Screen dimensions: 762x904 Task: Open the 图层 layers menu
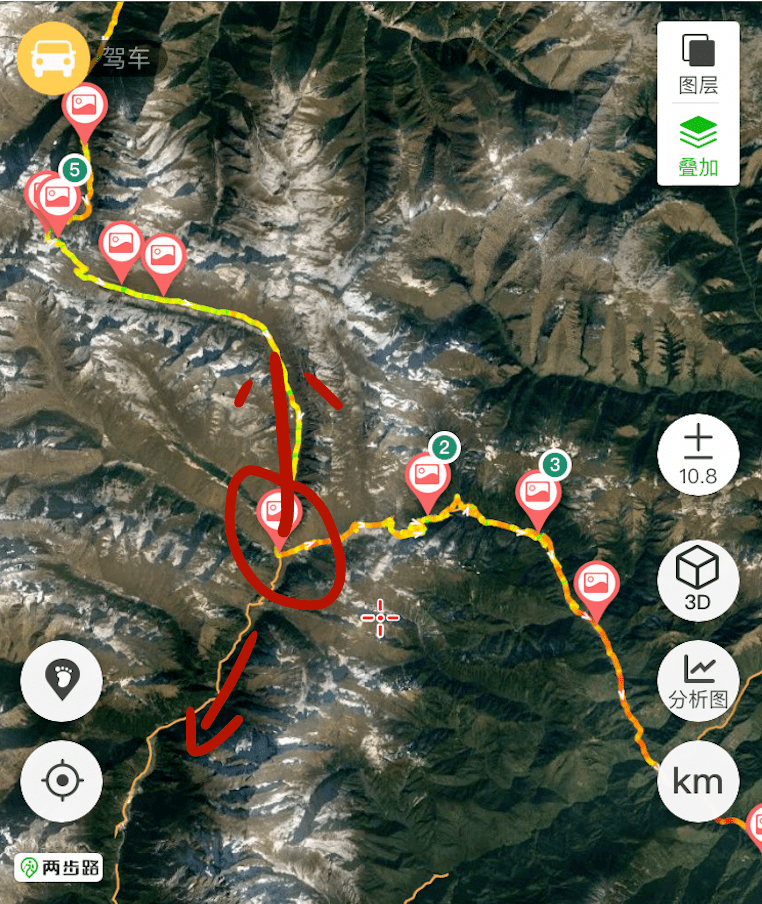click(x=698, y=63)
